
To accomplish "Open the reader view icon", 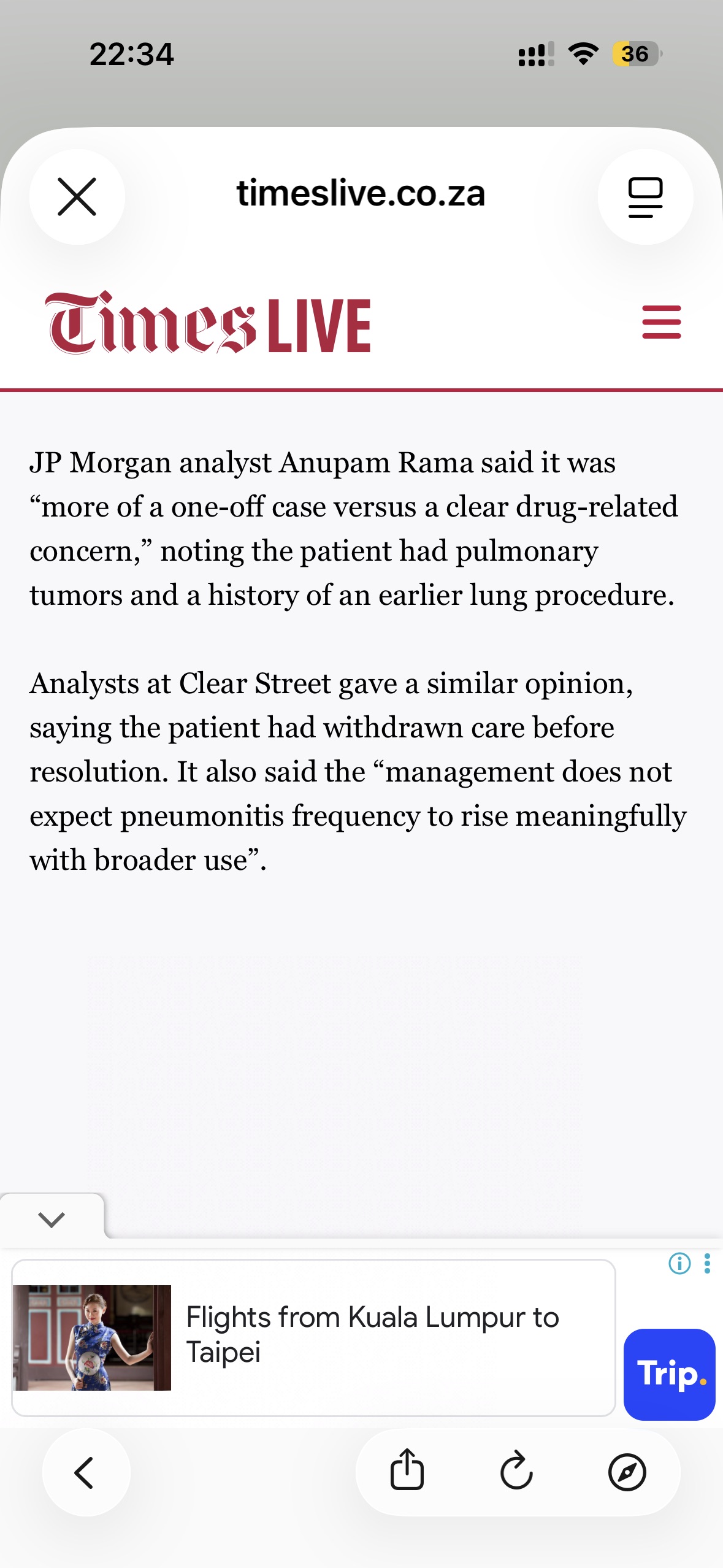I will (x=645, y=197).
